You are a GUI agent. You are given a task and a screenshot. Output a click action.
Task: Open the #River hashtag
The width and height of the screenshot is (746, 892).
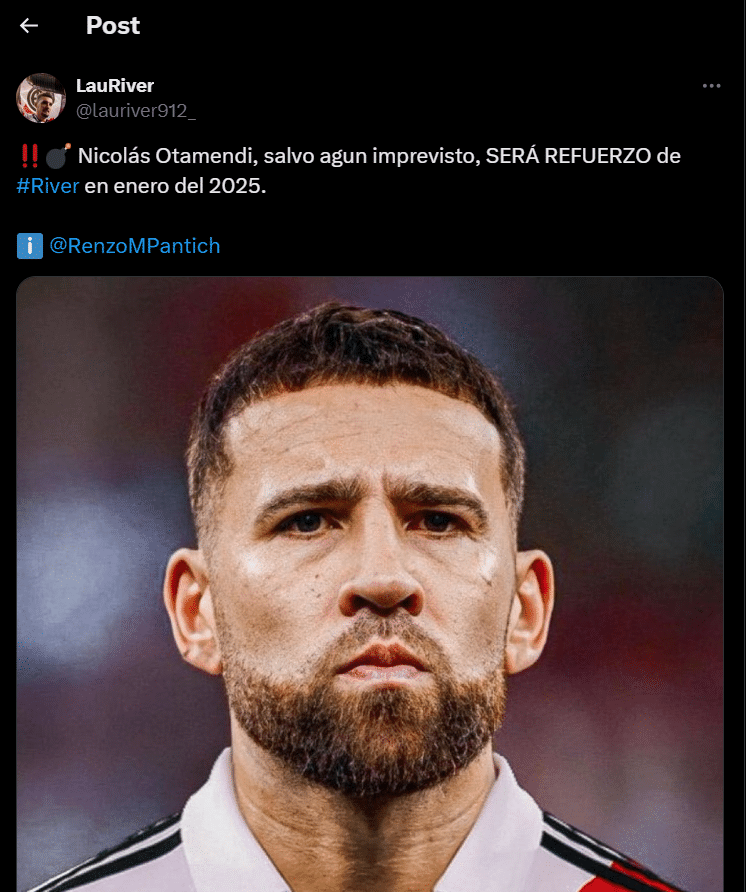pos(48,186)
